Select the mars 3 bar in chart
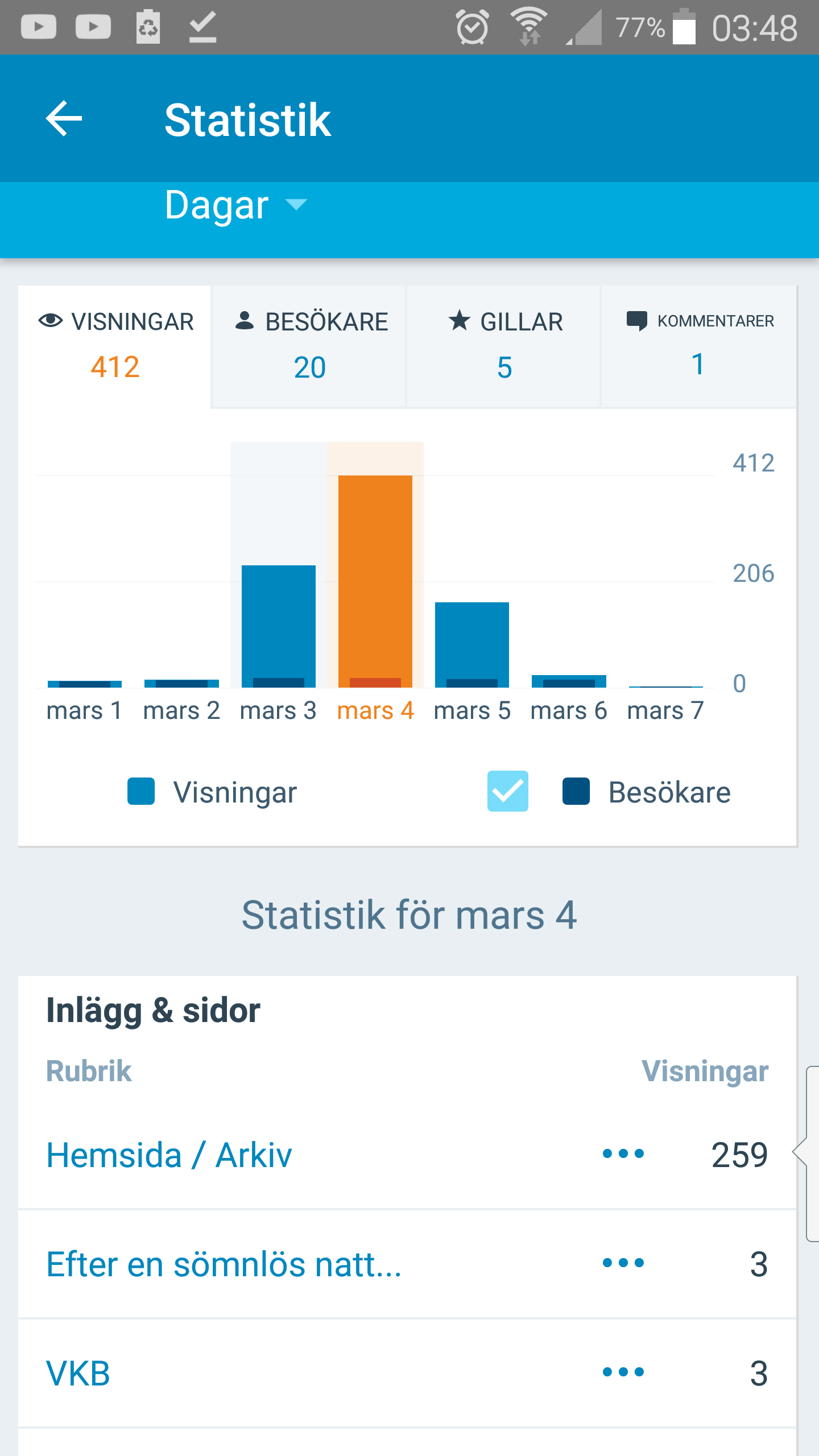 click(278, 626)
